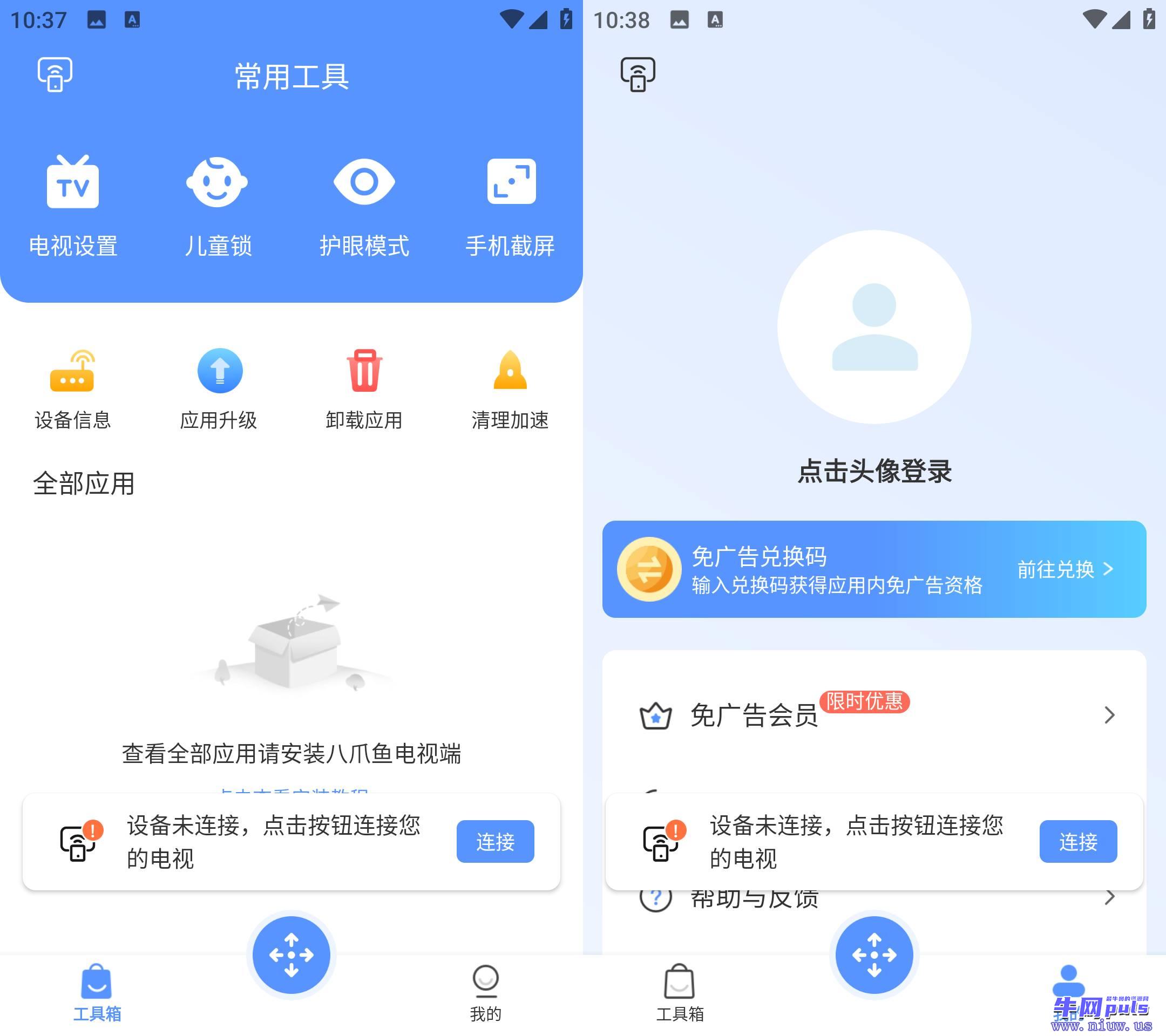
Task: Go to 前往兑换 on the redeem code banner
Action: 1065,569
